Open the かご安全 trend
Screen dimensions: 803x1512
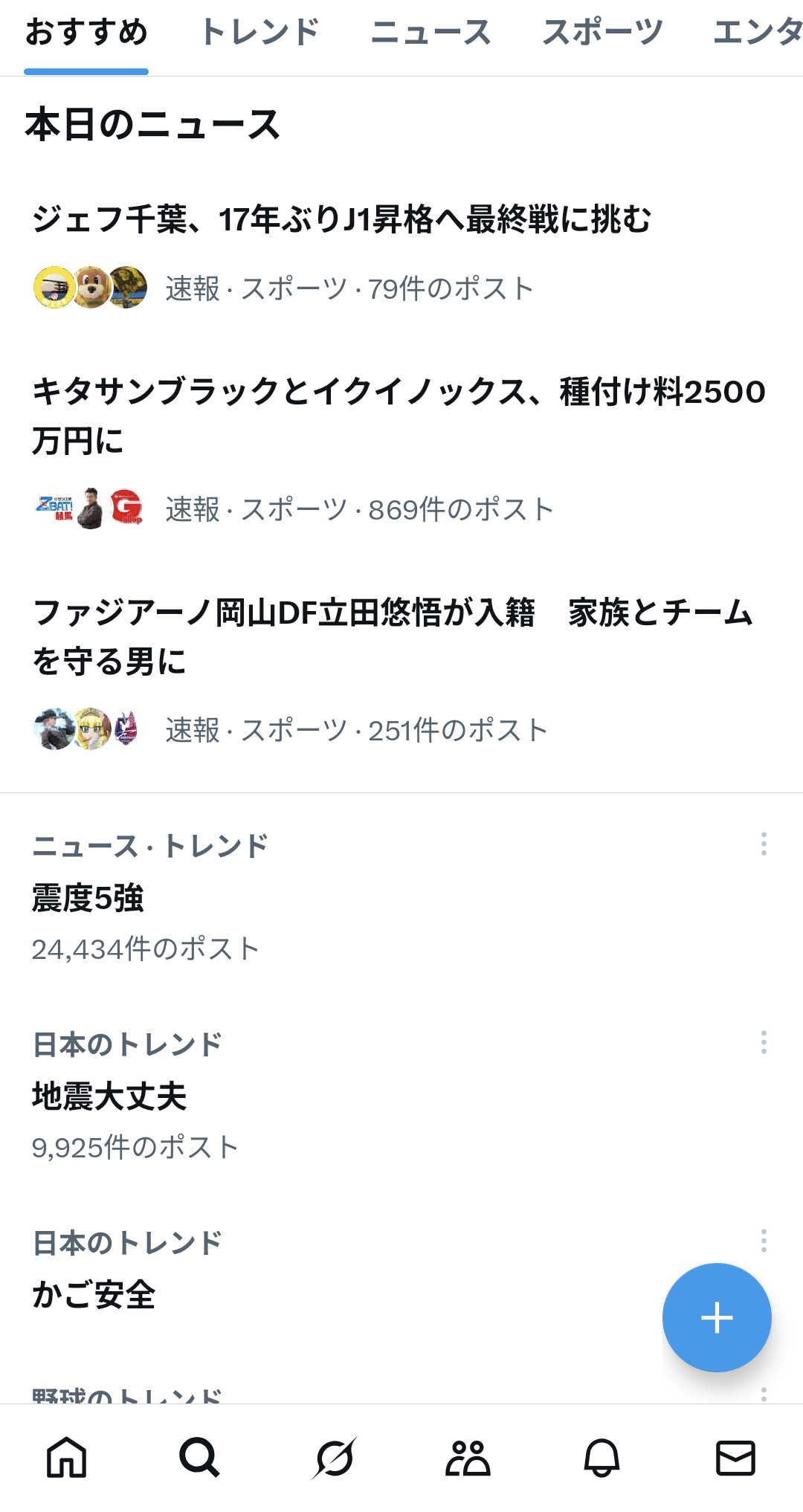coord(94,1294)
